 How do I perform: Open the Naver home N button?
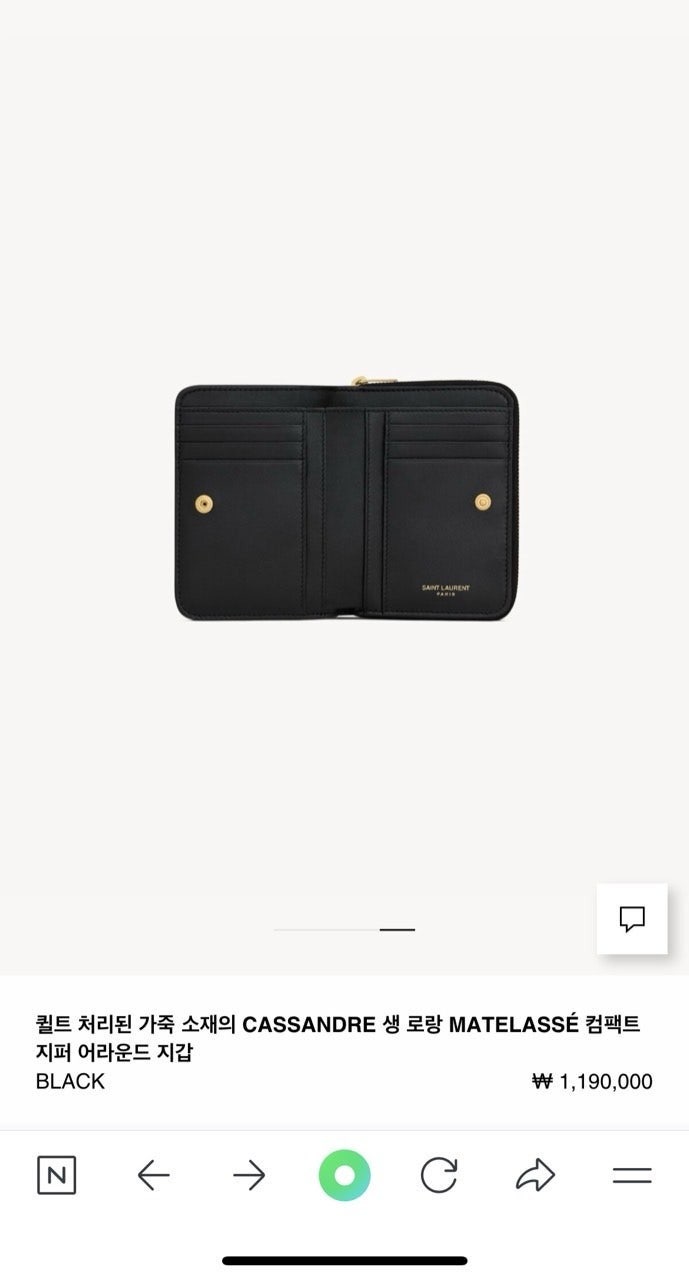[x=56, y=1175]
